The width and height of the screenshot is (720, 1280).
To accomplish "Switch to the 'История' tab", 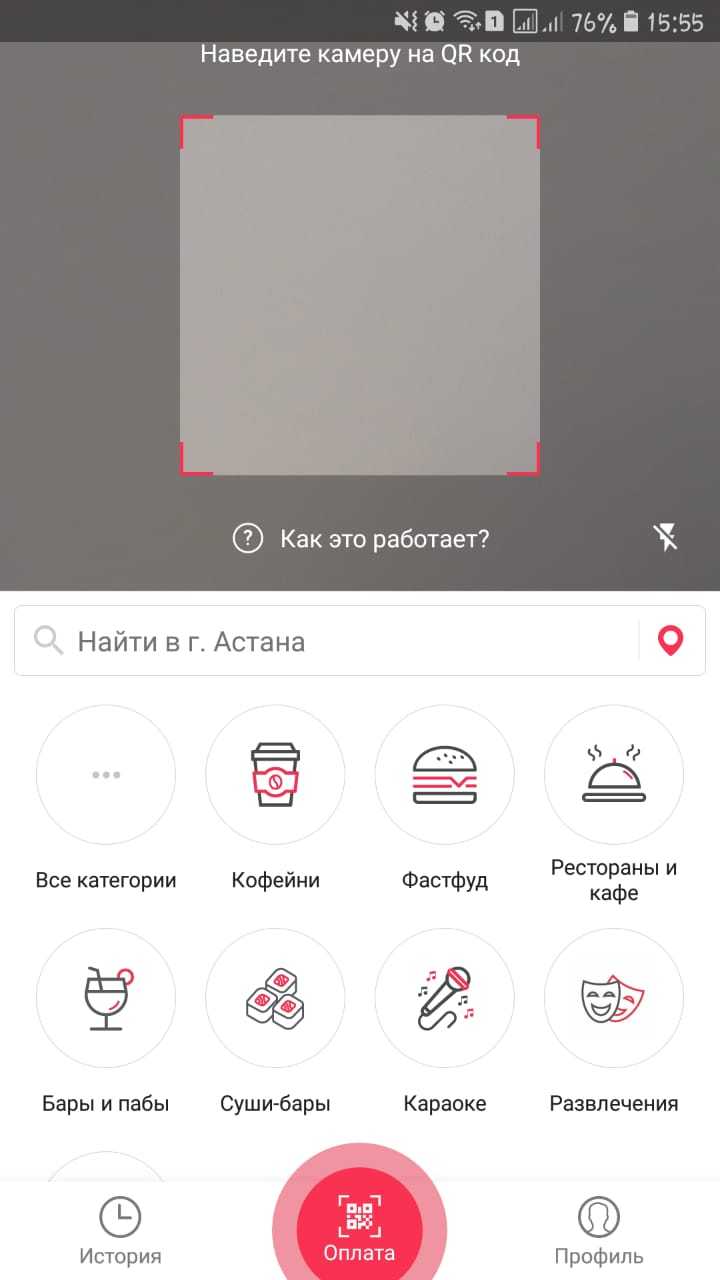I will click(120, 1230).
